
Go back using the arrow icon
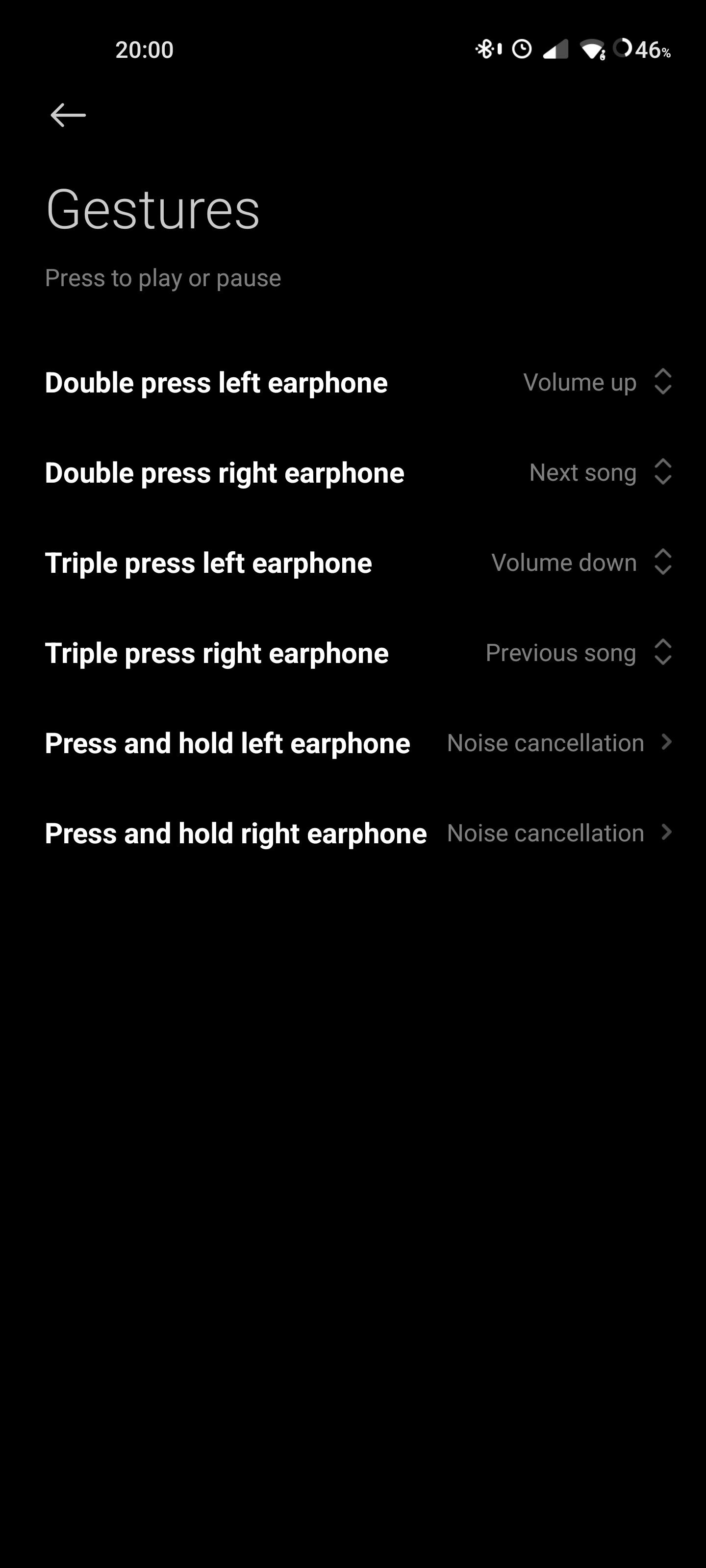(x=68, y=115)
